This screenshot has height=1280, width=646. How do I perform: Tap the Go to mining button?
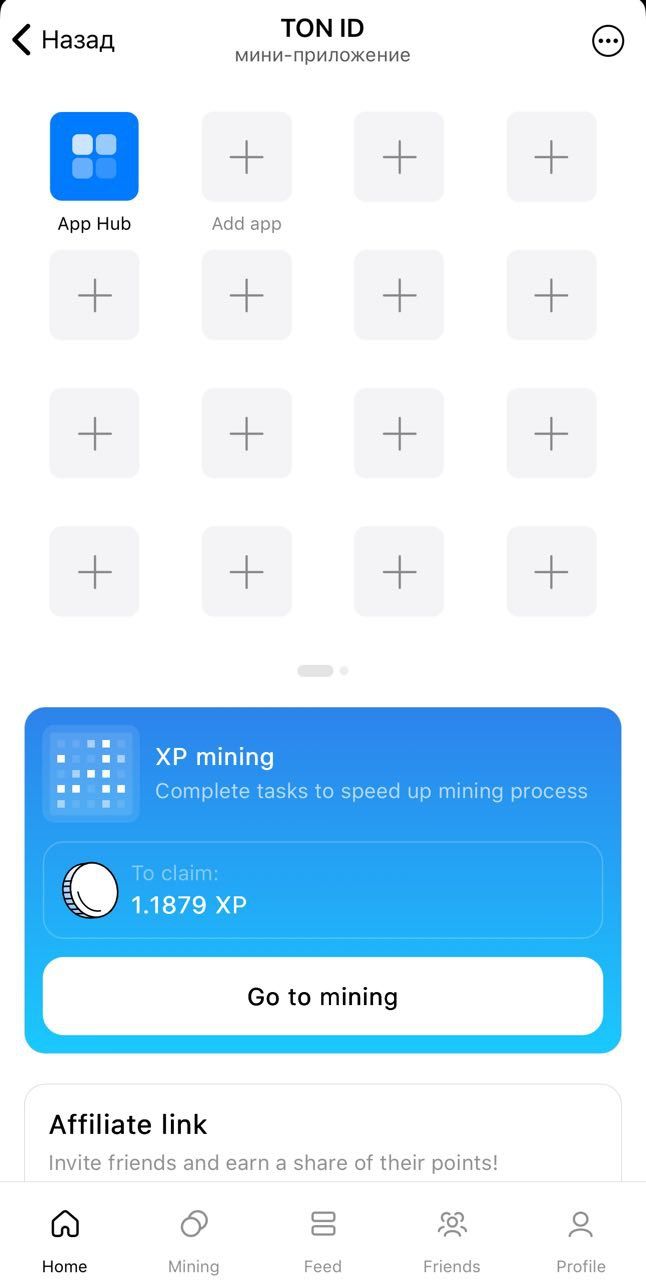tap(323, 996)
